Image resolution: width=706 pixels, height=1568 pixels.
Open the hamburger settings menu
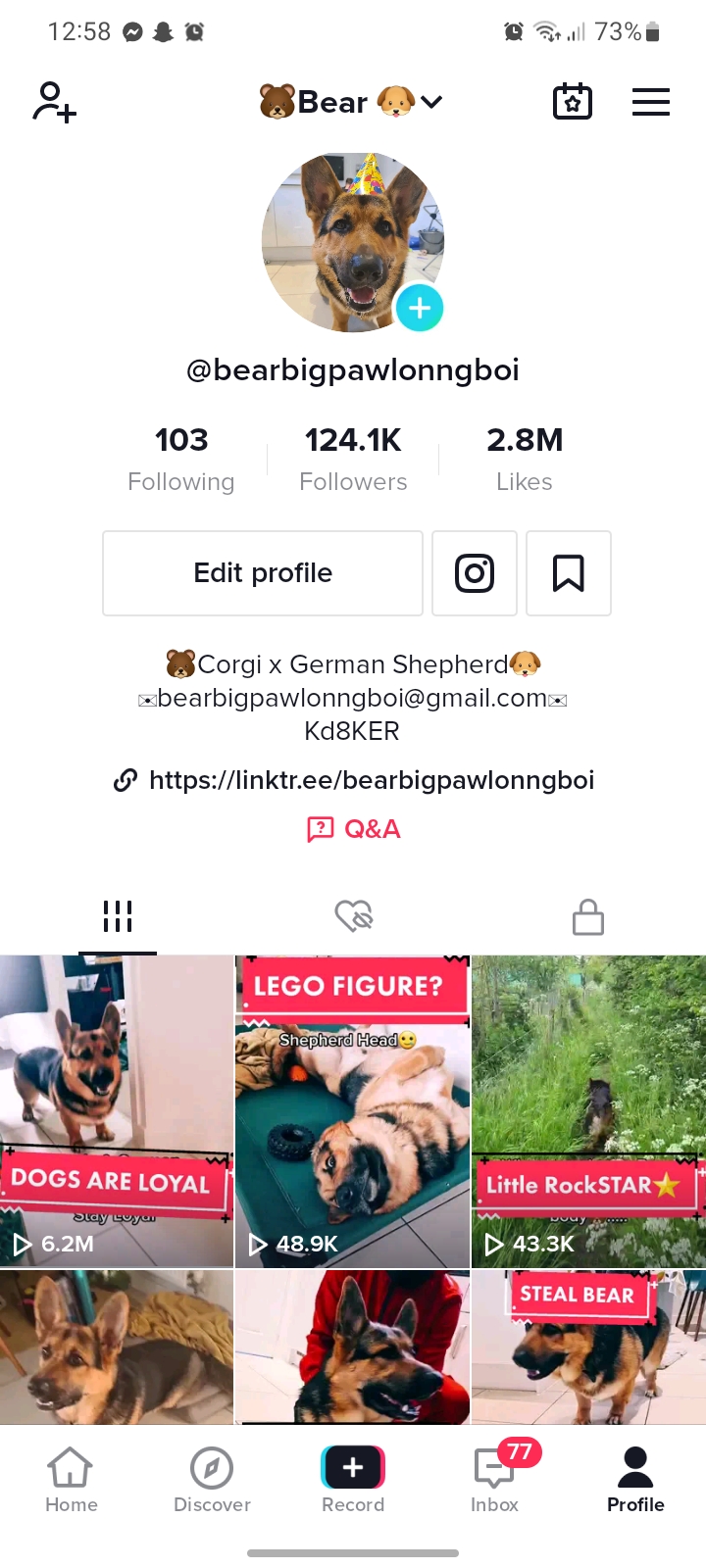click(650, 102)
